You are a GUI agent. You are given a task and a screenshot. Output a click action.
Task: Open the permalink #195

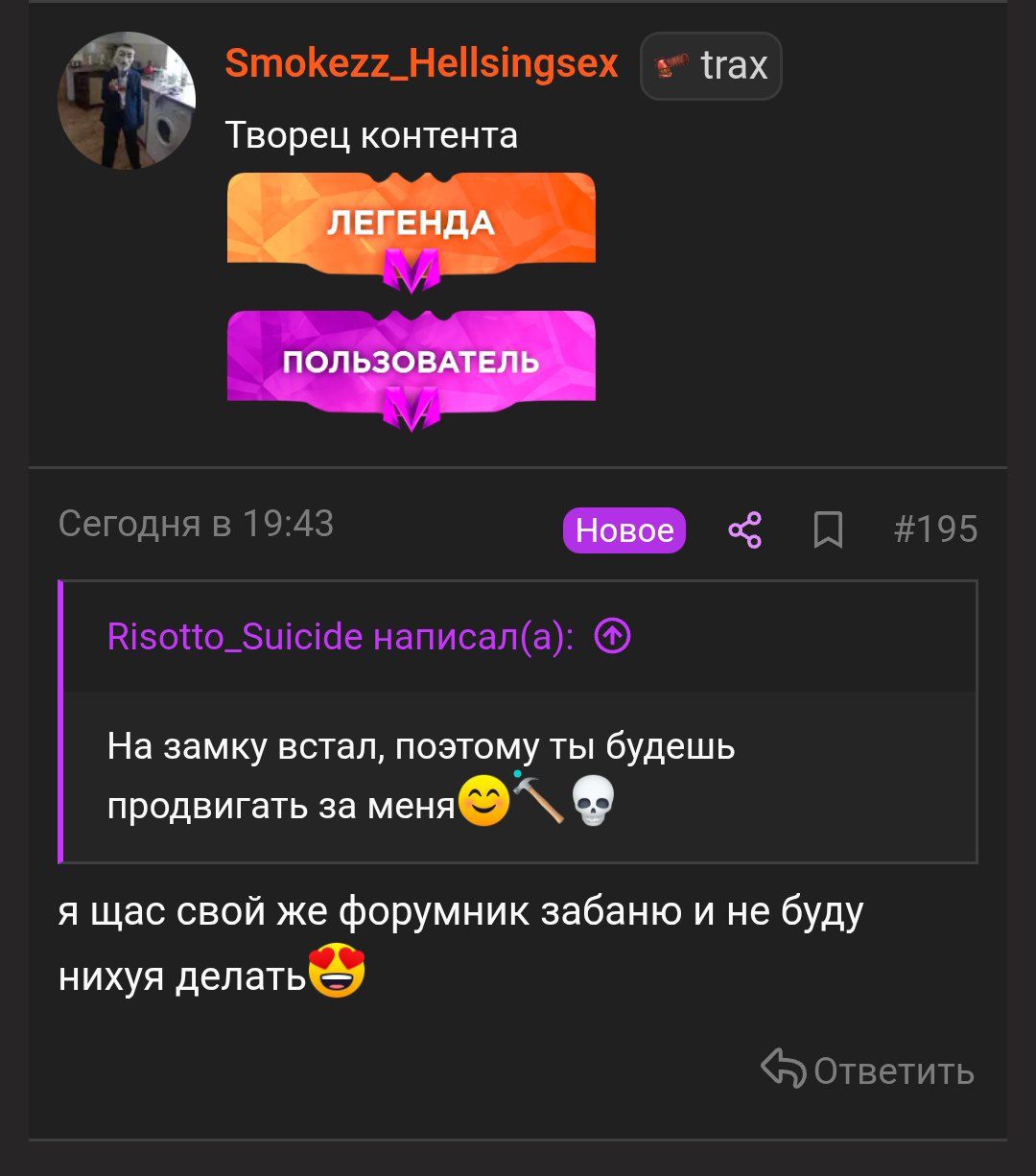(935, 529)
